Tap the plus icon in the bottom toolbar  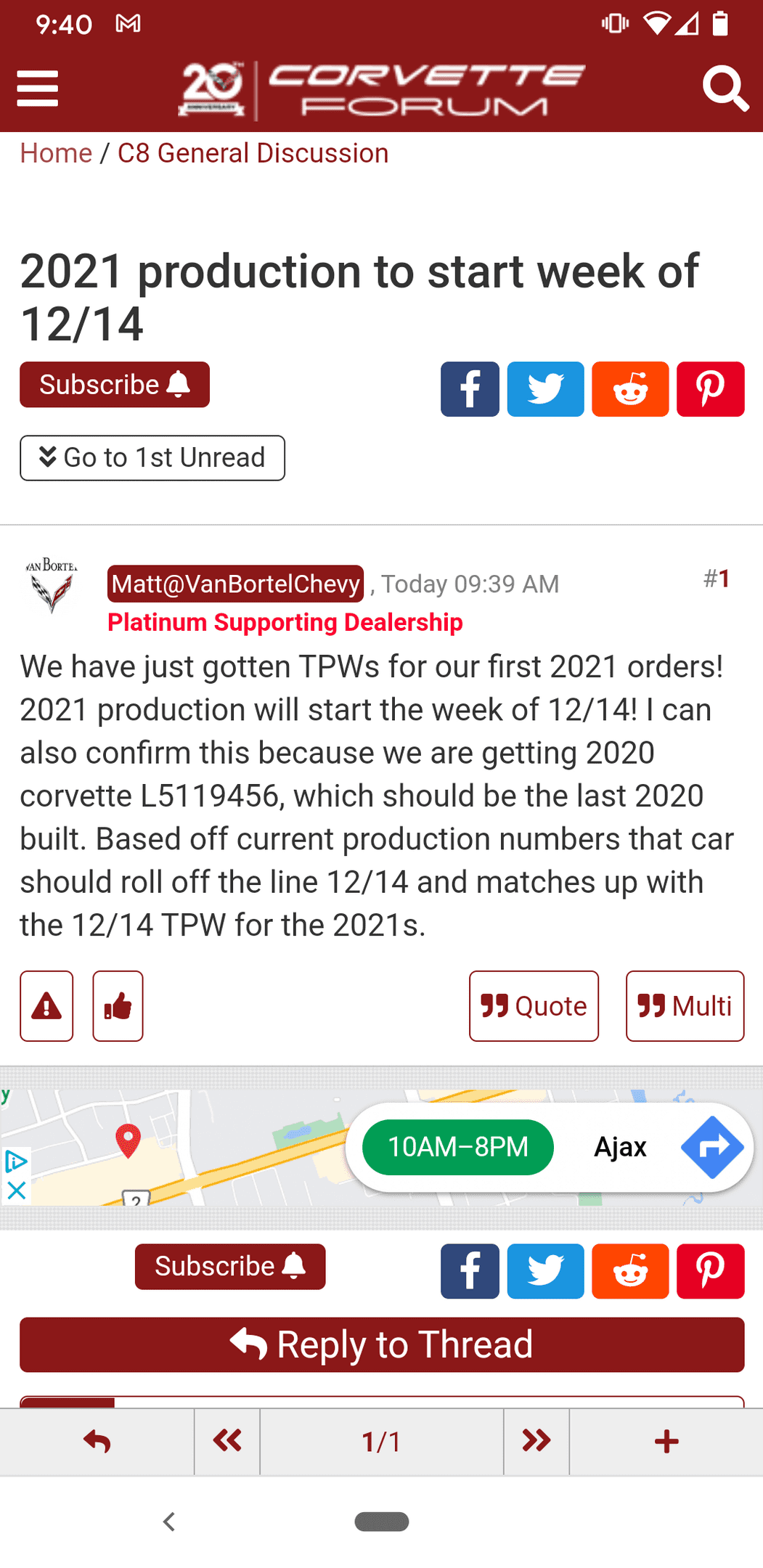[666, 1441]
